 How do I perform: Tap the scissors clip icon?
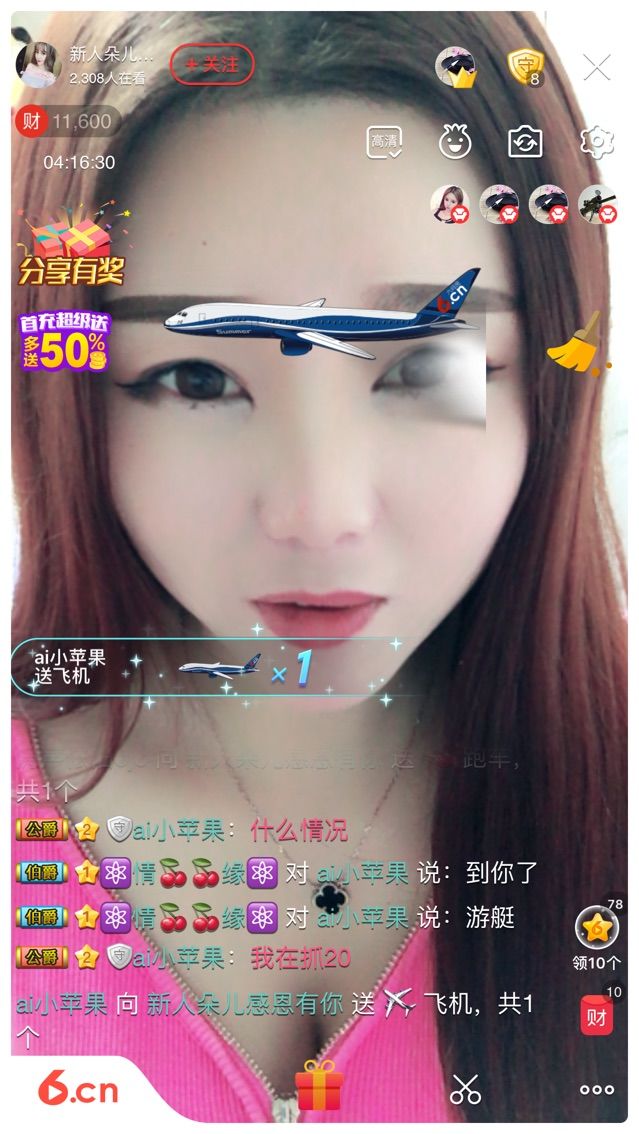pos(465,1089)
